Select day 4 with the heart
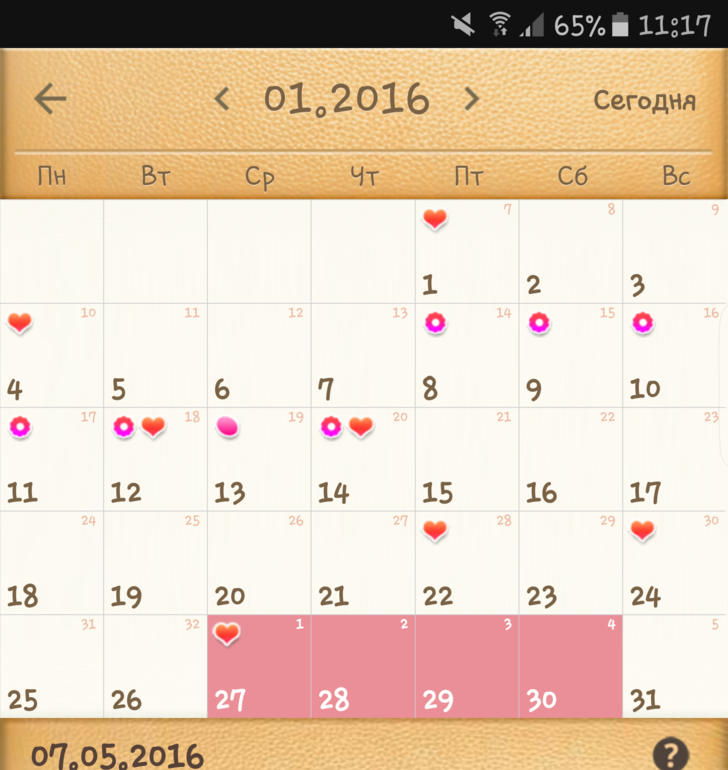 [x=52, y=355]
